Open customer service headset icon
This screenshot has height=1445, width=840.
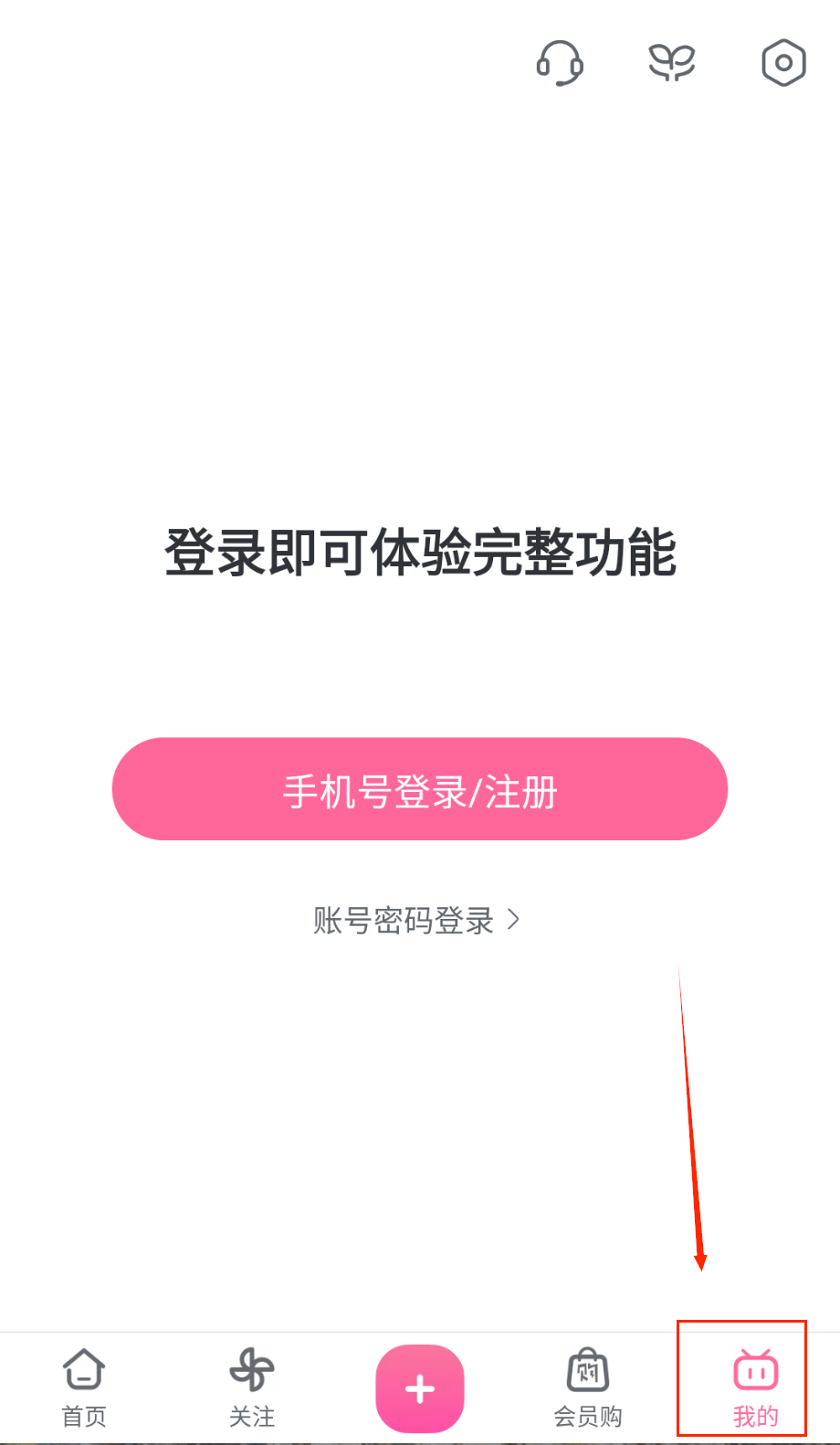[x=560, y=64]
